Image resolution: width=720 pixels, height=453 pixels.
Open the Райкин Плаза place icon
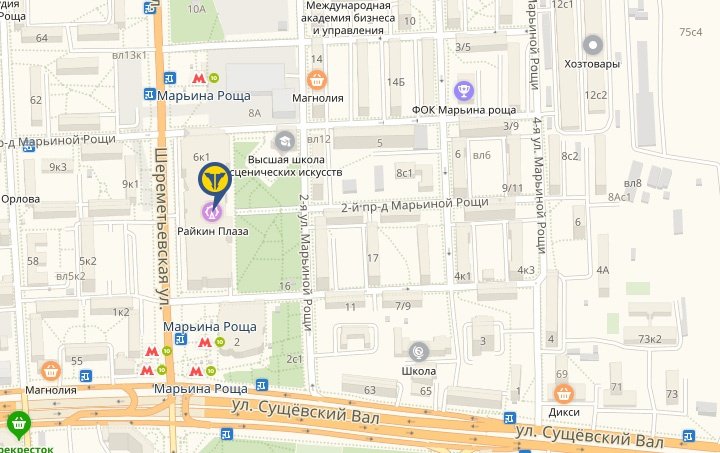click(211, 211)
